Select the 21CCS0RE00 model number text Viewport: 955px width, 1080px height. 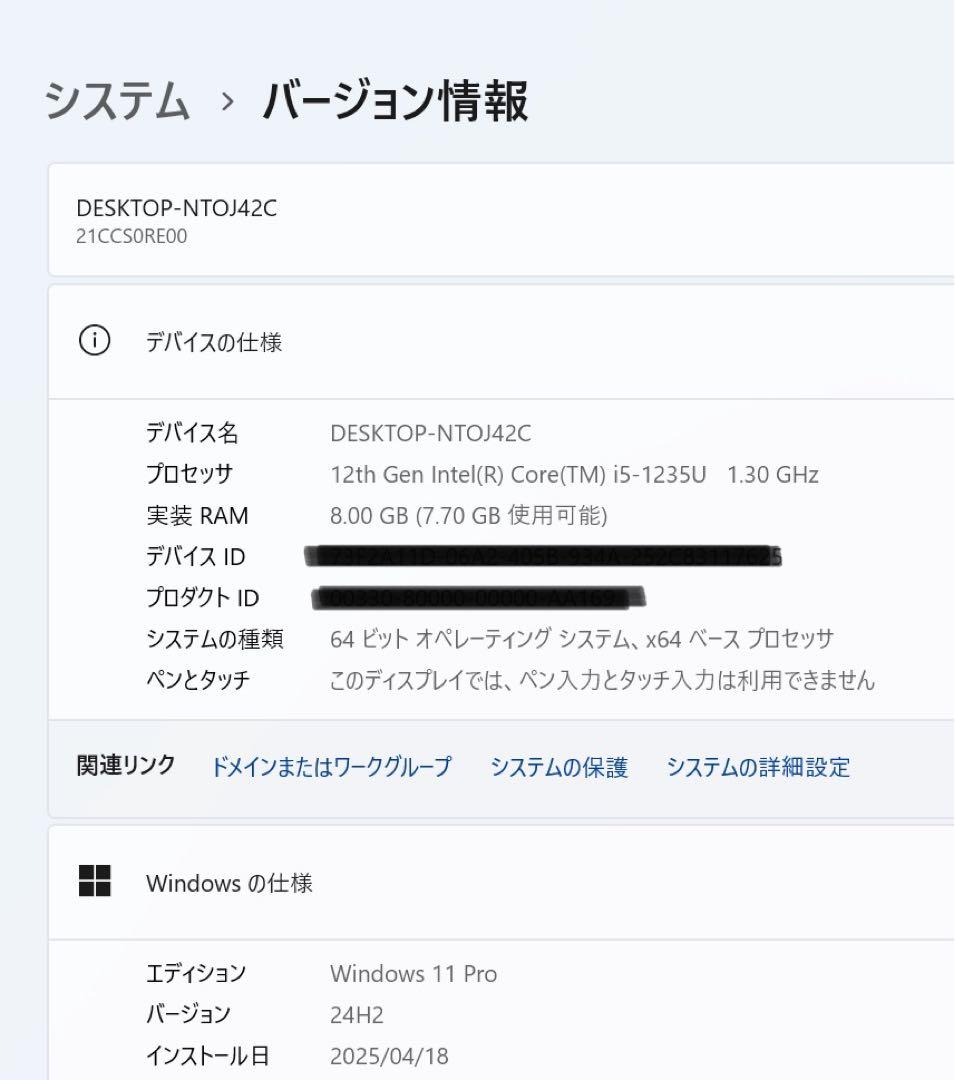point(129,240)
